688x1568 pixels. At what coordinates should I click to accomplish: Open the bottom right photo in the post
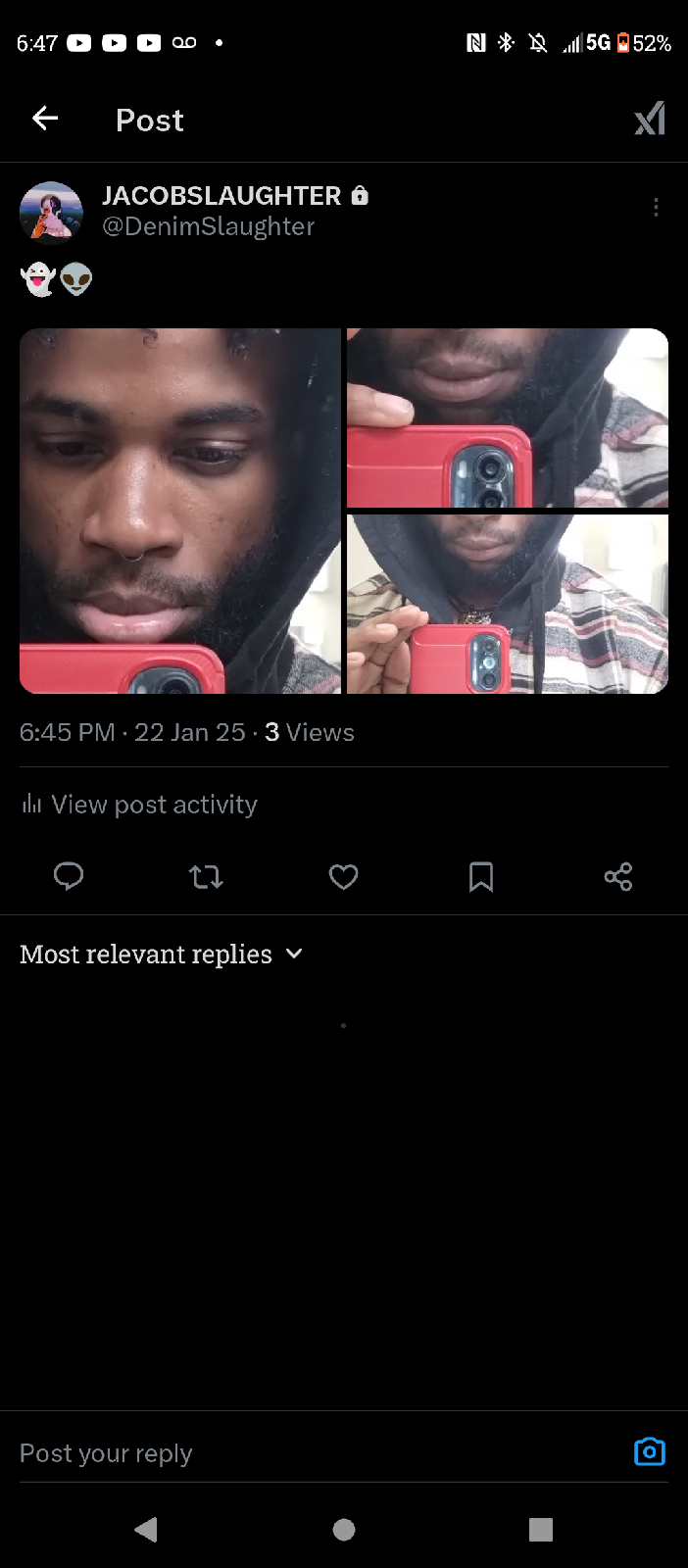click(508, 604)
